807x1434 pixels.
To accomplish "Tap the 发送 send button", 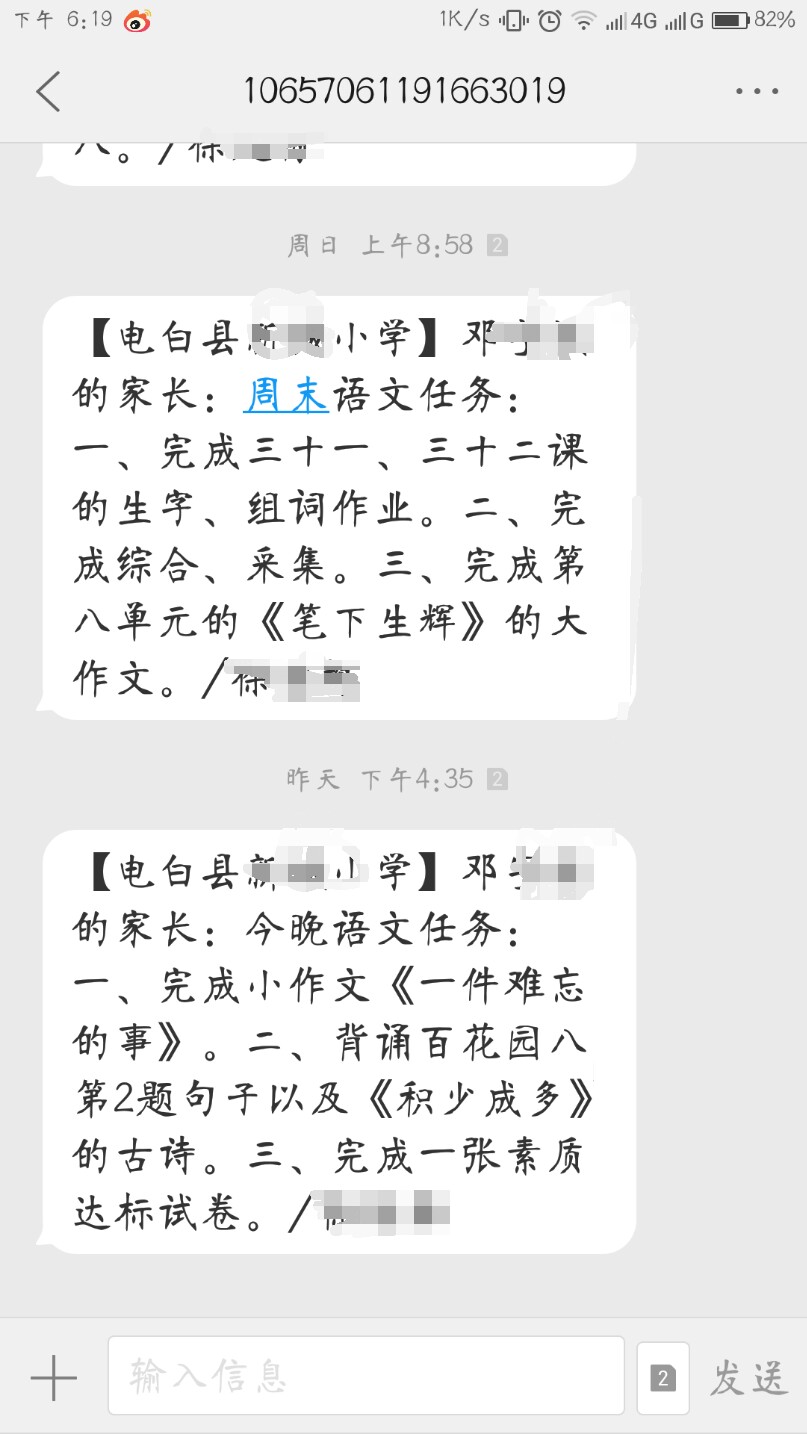I will [x=749, y=1378].
